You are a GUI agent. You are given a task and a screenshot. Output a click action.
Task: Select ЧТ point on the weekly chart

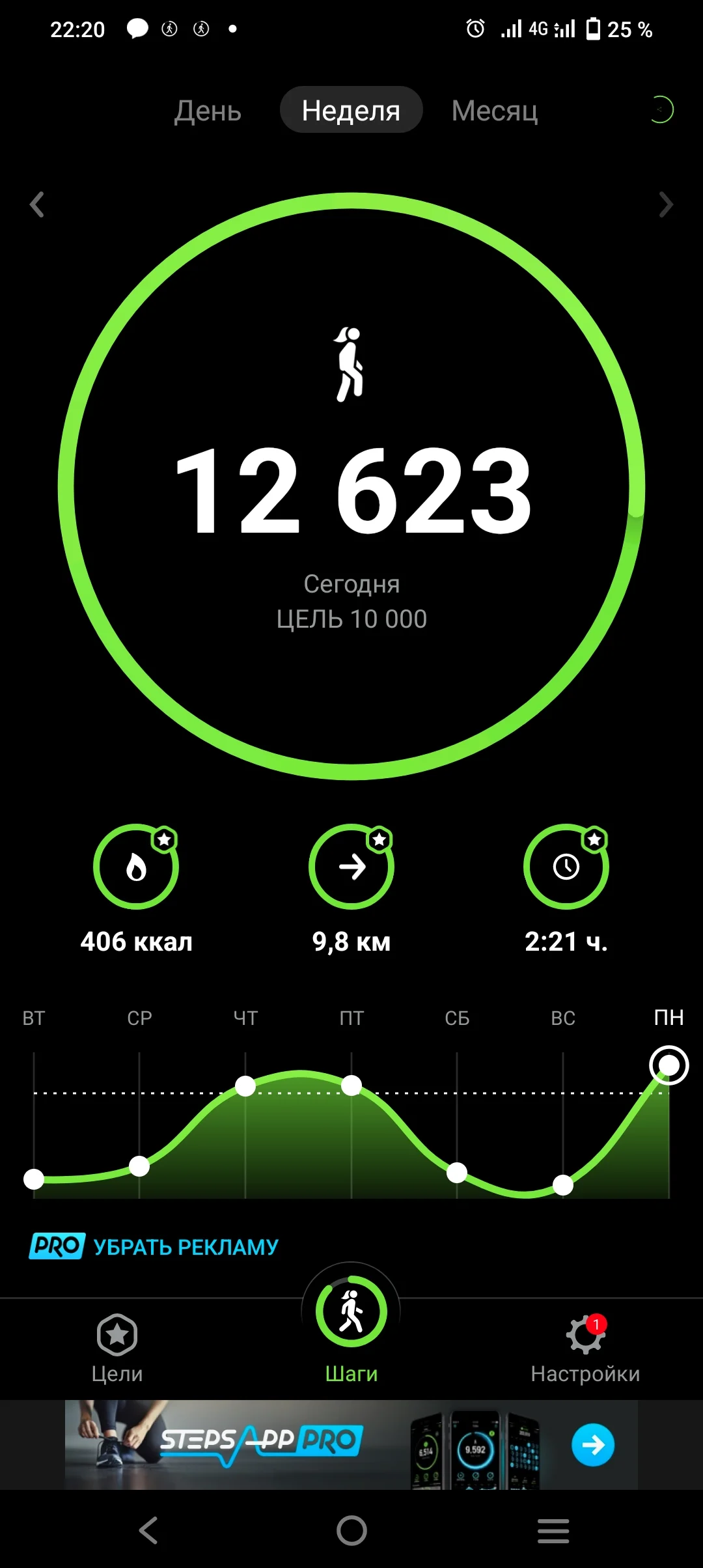pos(245,1086)
